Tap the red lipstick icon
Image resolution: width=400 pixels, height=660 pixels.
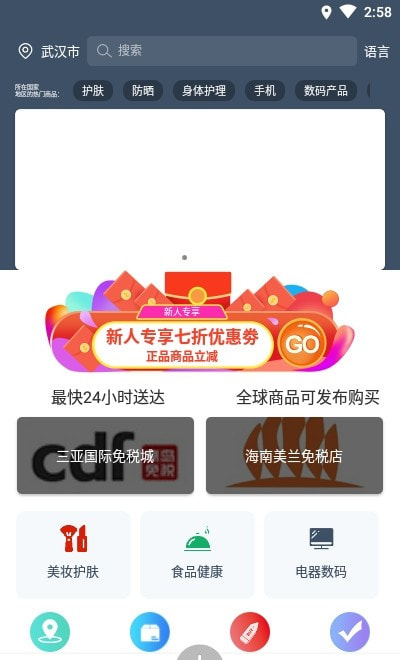[x=250, y=632]
